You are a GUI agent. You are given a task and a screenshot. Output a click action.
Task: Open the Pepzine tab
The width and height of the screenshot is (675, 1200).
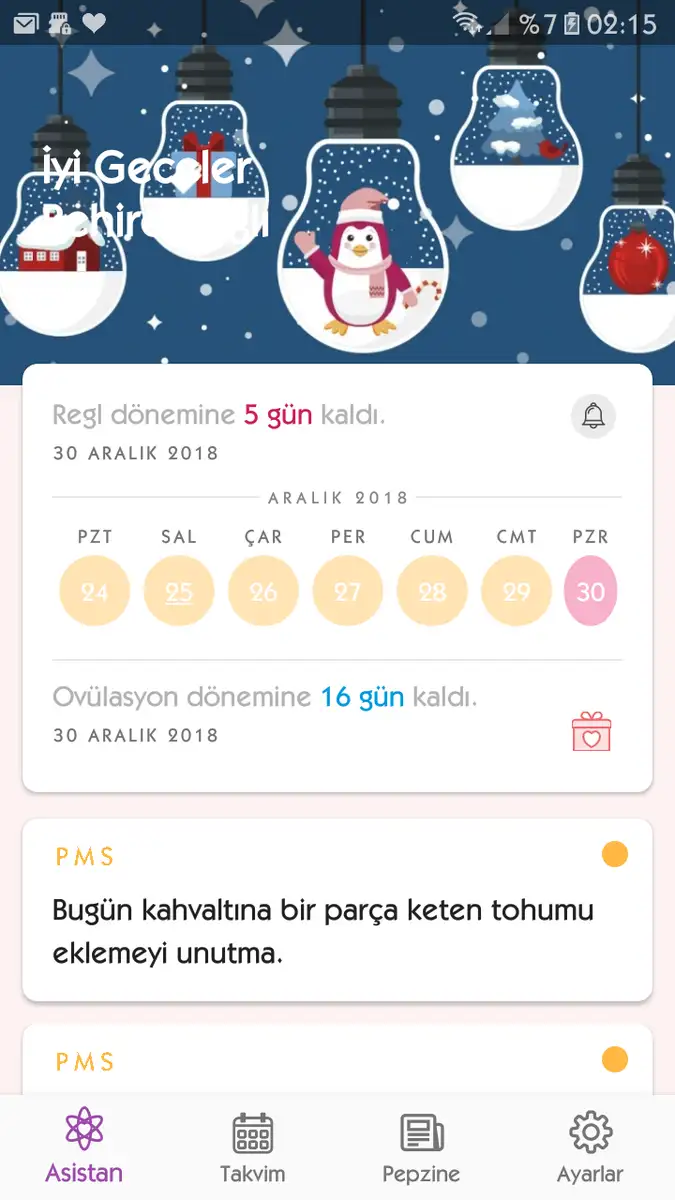421,1147
